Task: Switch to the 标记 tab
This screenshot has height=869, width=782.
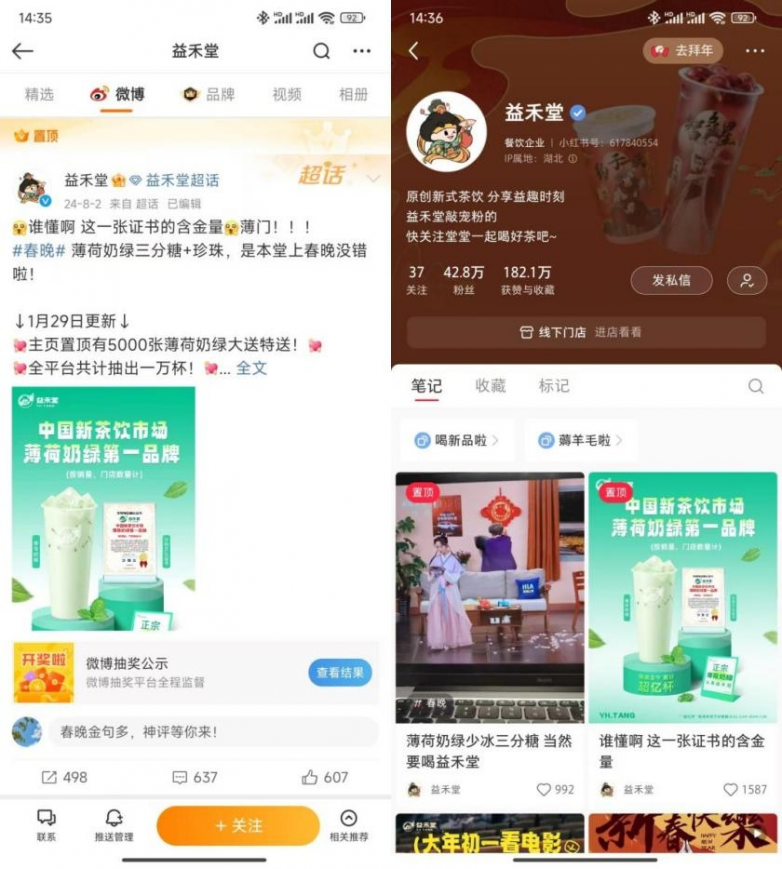Action: 554,386
